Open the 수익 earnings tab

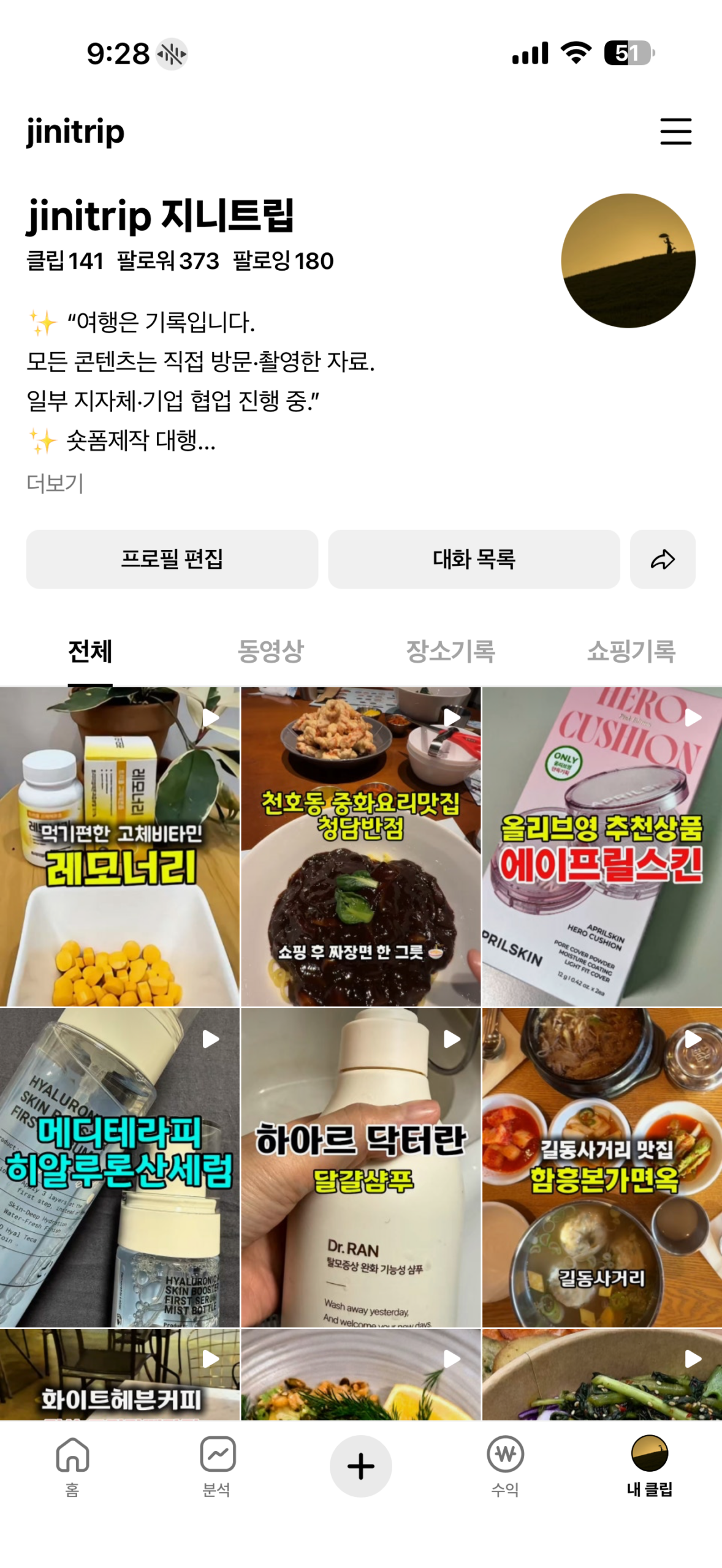pyautogui.click(x=505, y=1466)
